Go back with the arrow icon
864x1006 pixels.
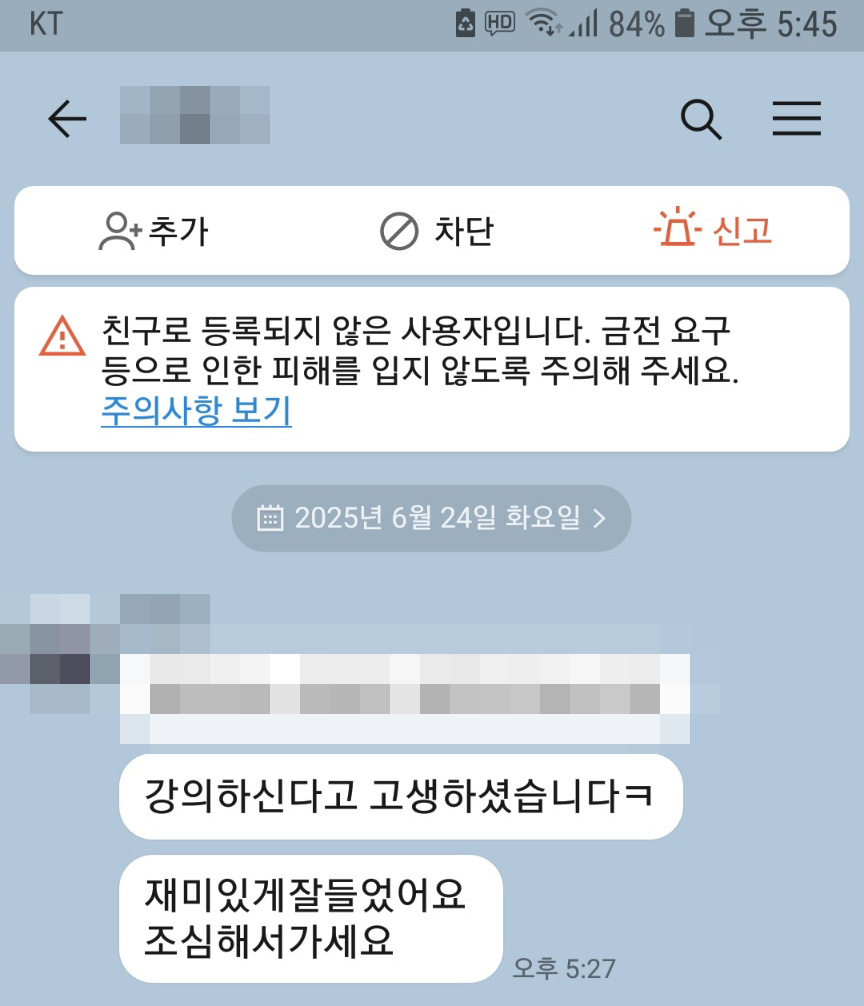67,119
